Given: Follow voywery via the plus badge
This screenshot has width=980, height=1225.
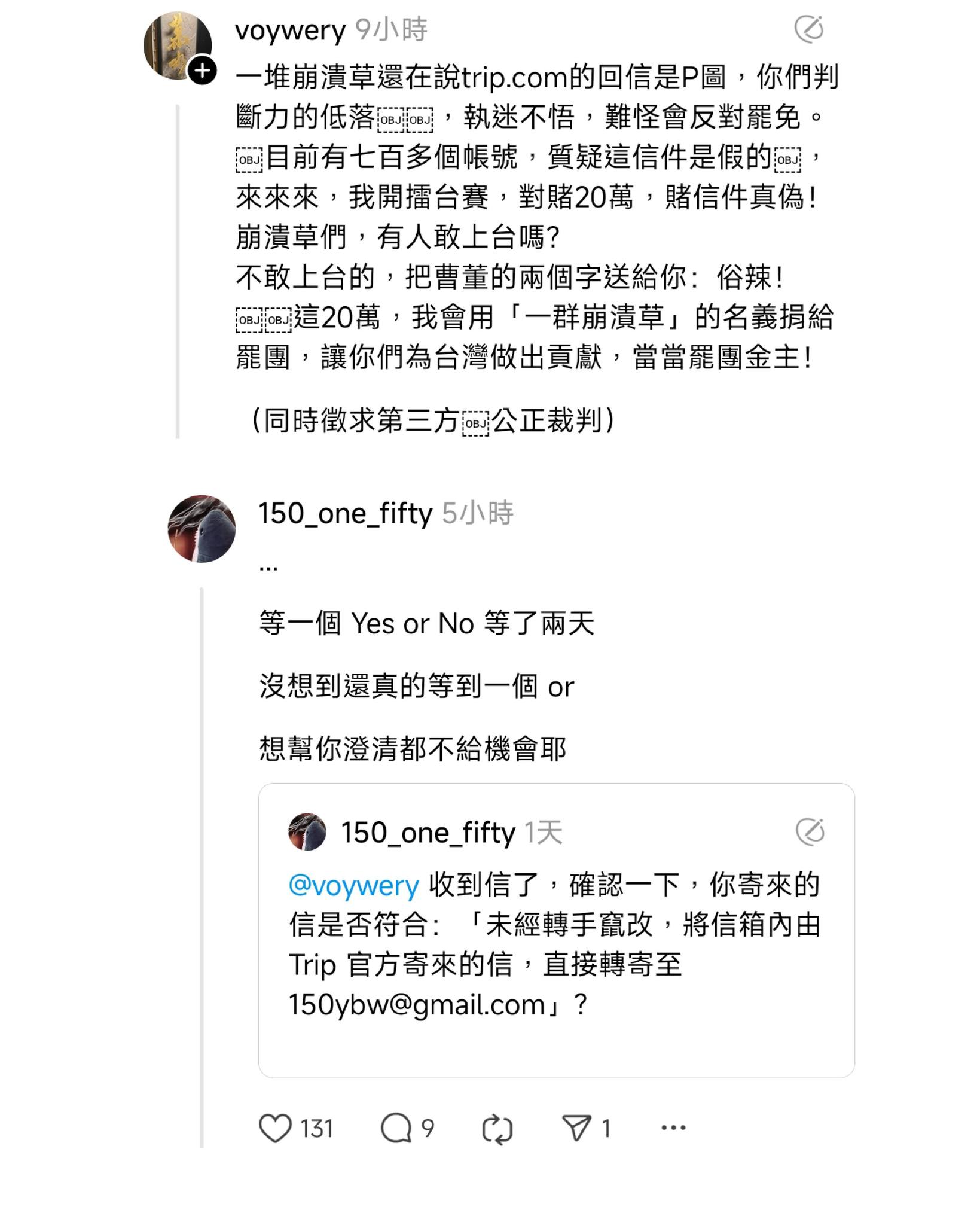Looking at the screenshot, I should (x=203, y=71).
